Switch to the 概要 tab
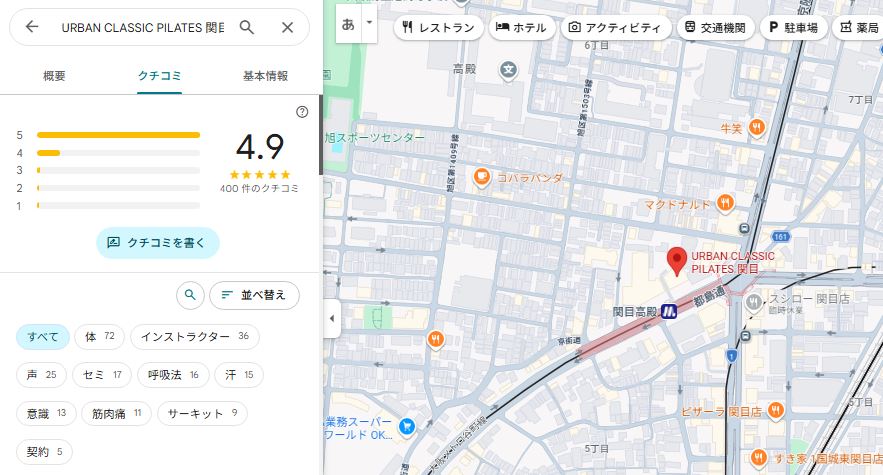The width and height of the screenshot is (883, 475). click(x=55, y=76)
